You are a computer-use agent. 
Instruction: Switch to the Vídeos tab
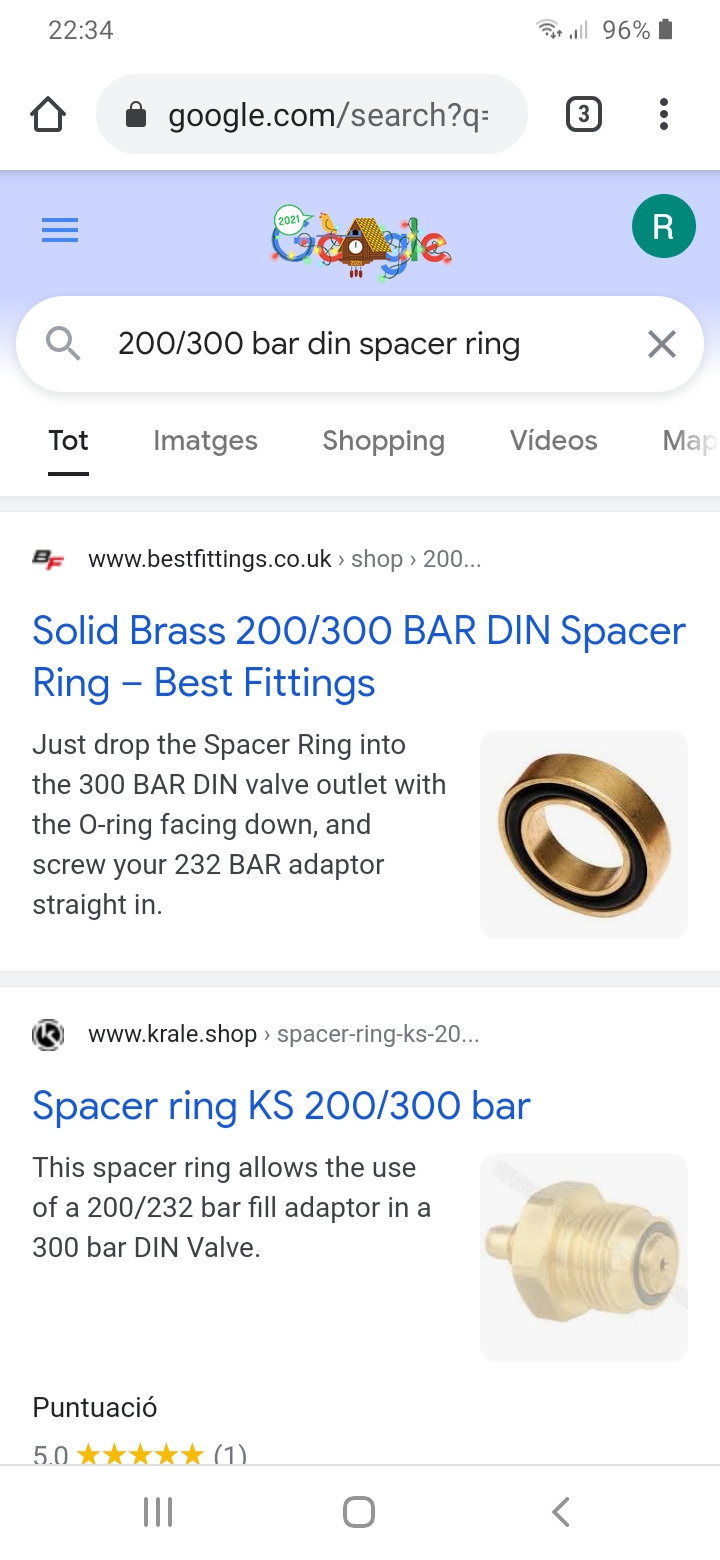pyautogui.click(x=553, y=441)
